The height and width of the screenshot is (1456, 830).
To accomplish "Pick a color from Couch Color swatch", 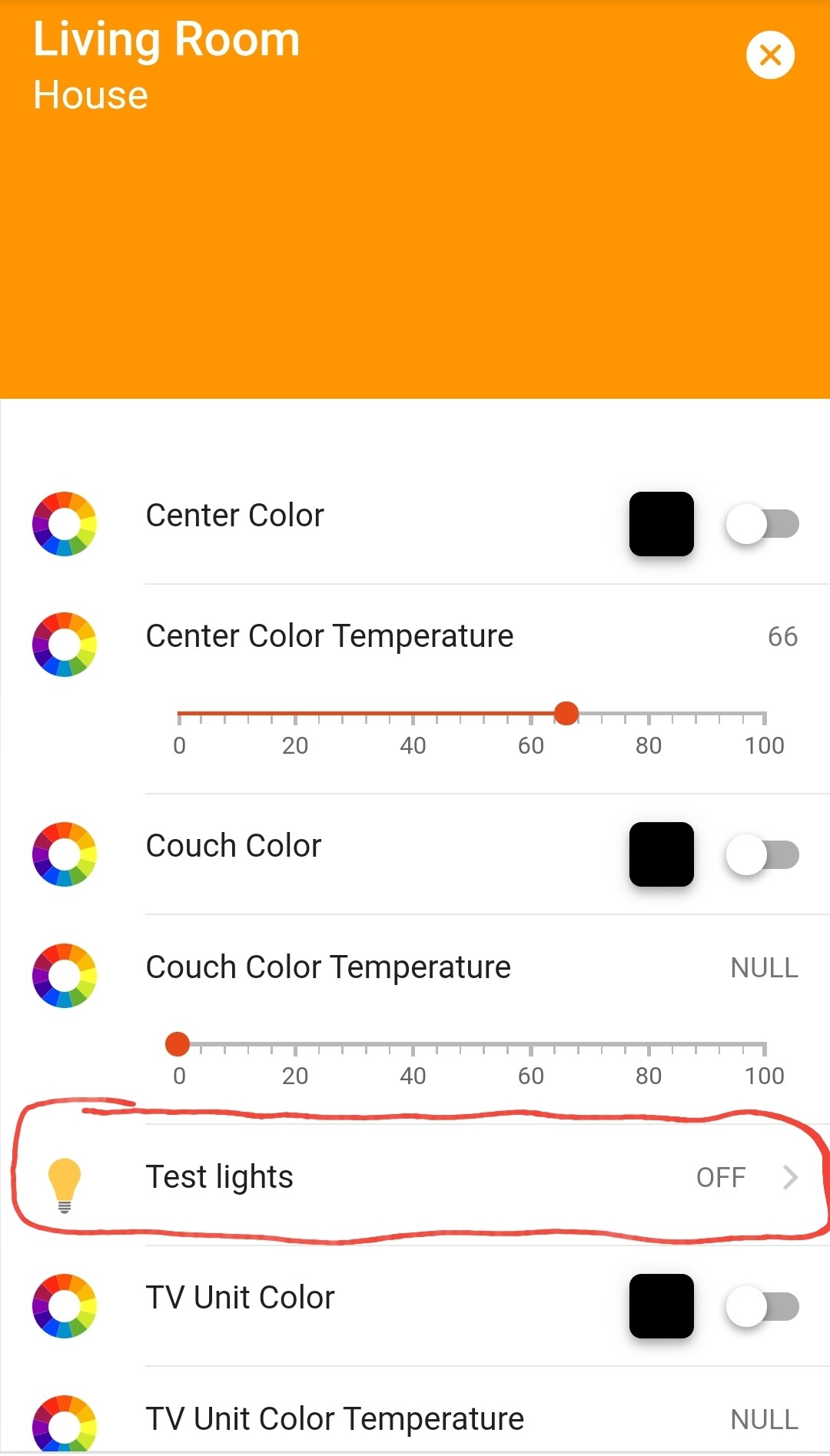I will (661, 854).
